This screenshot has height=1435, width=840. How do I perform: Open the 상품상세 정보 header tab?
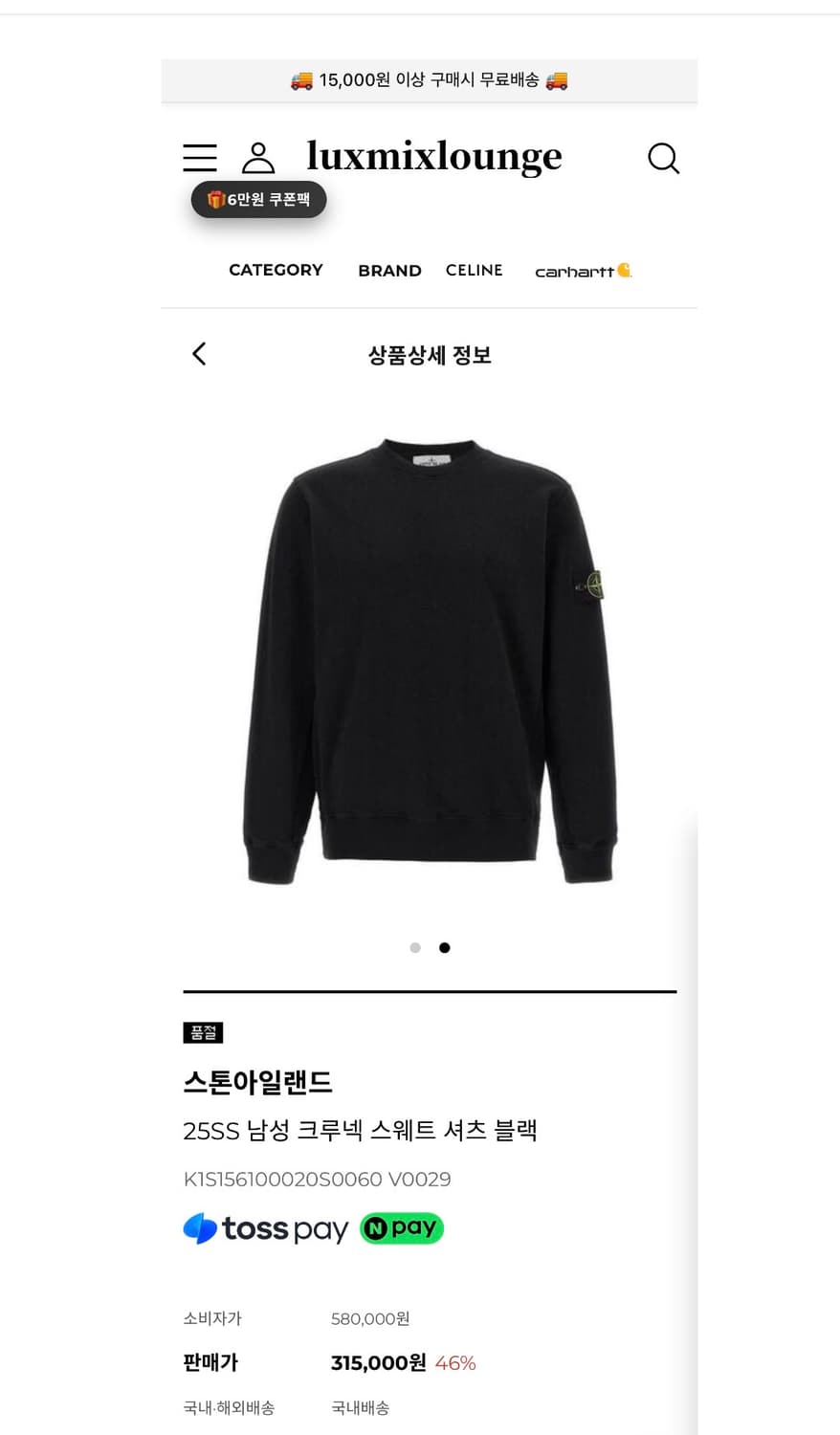(429, 354)
